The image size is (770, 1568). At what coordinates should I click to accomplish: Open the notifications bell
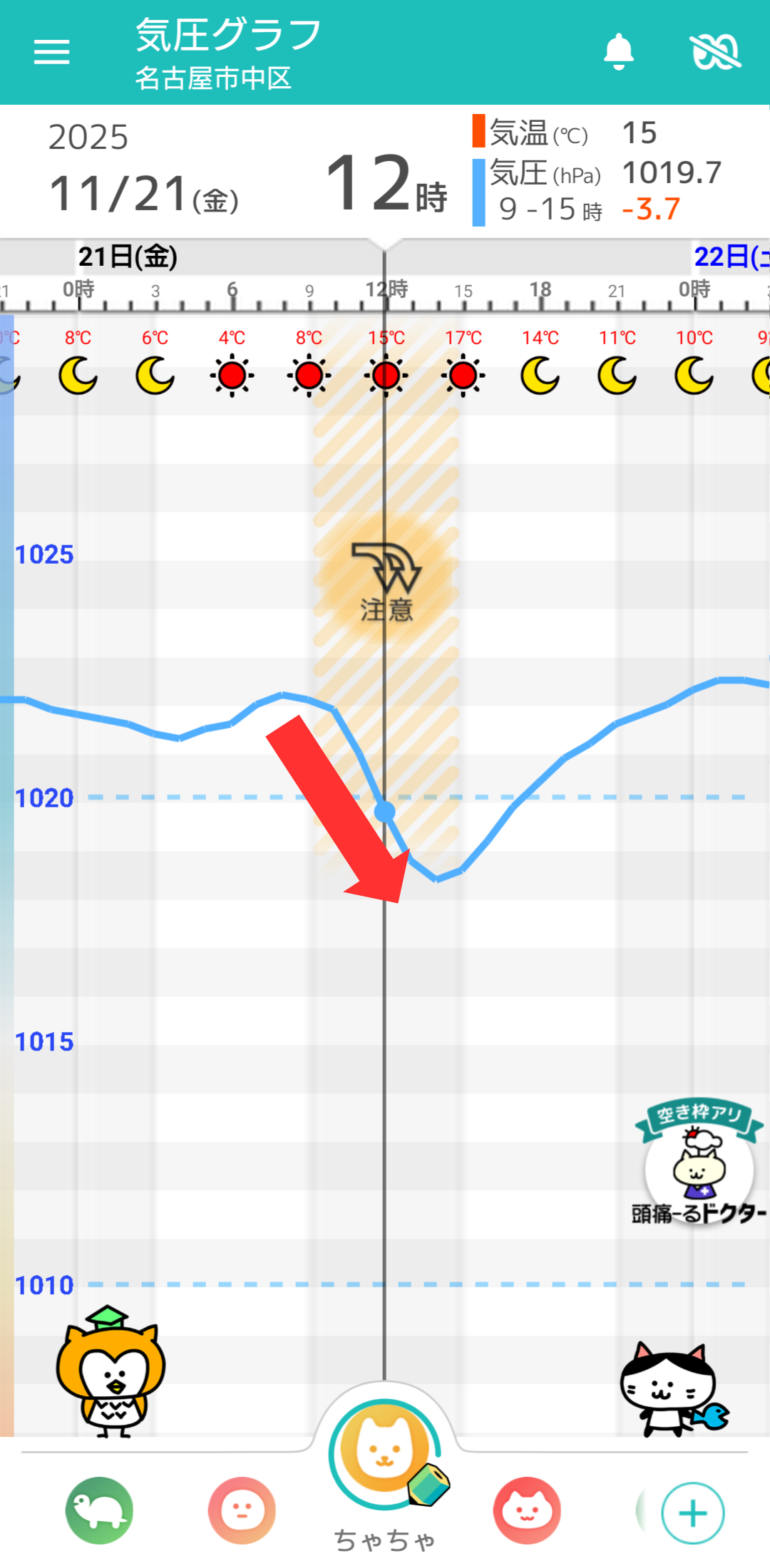[618, 52]
